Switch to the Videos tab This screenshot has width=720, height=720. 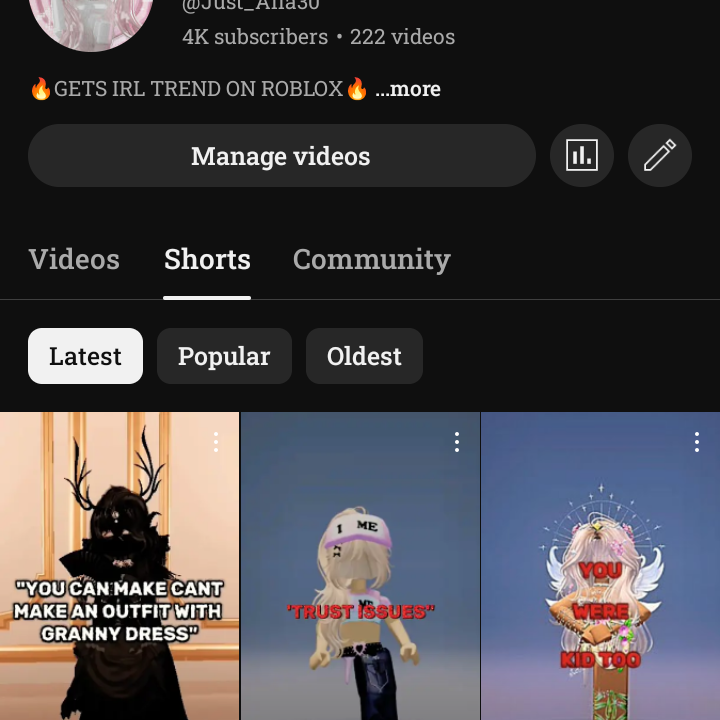[x=74, y=260]
